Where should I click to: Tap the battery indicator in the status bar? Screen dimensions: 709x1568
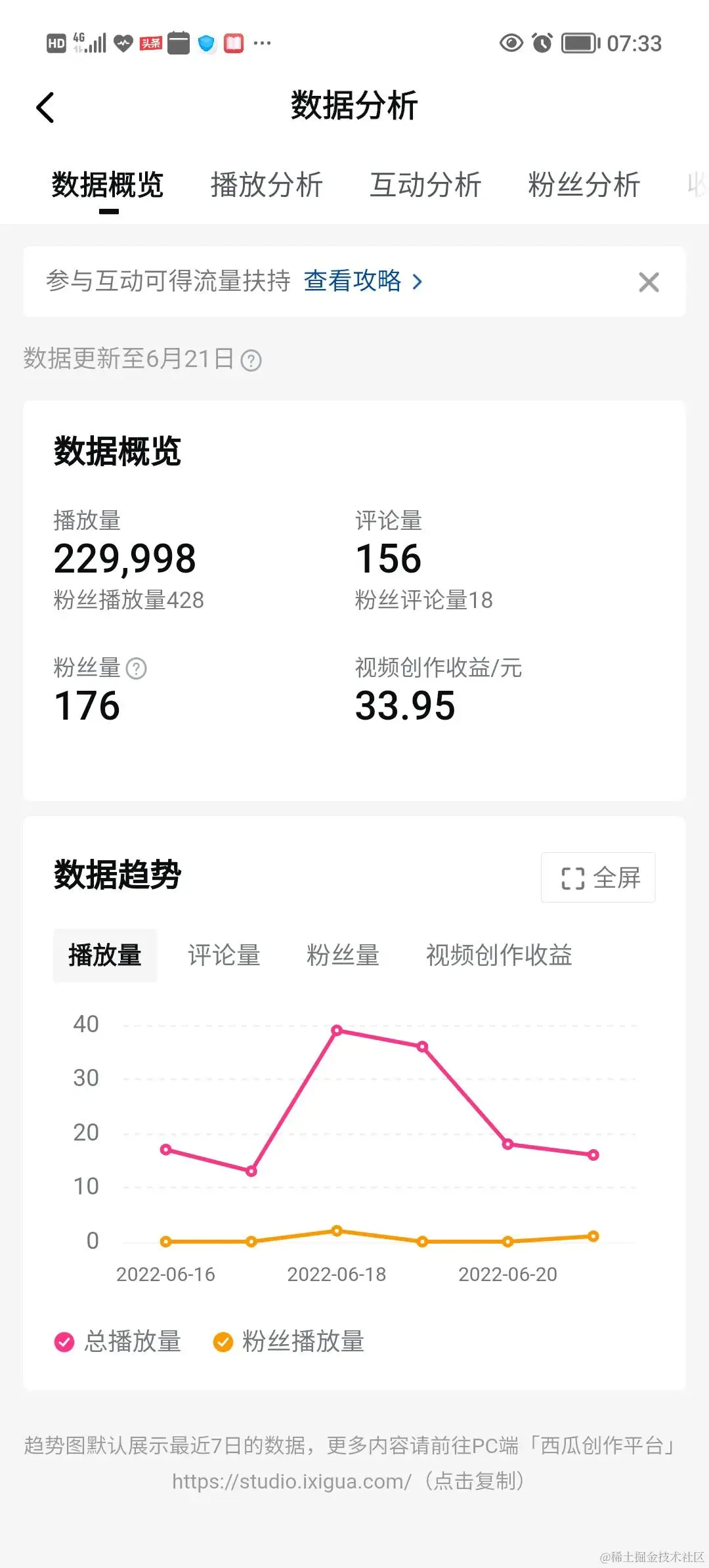tap(578, 43)
